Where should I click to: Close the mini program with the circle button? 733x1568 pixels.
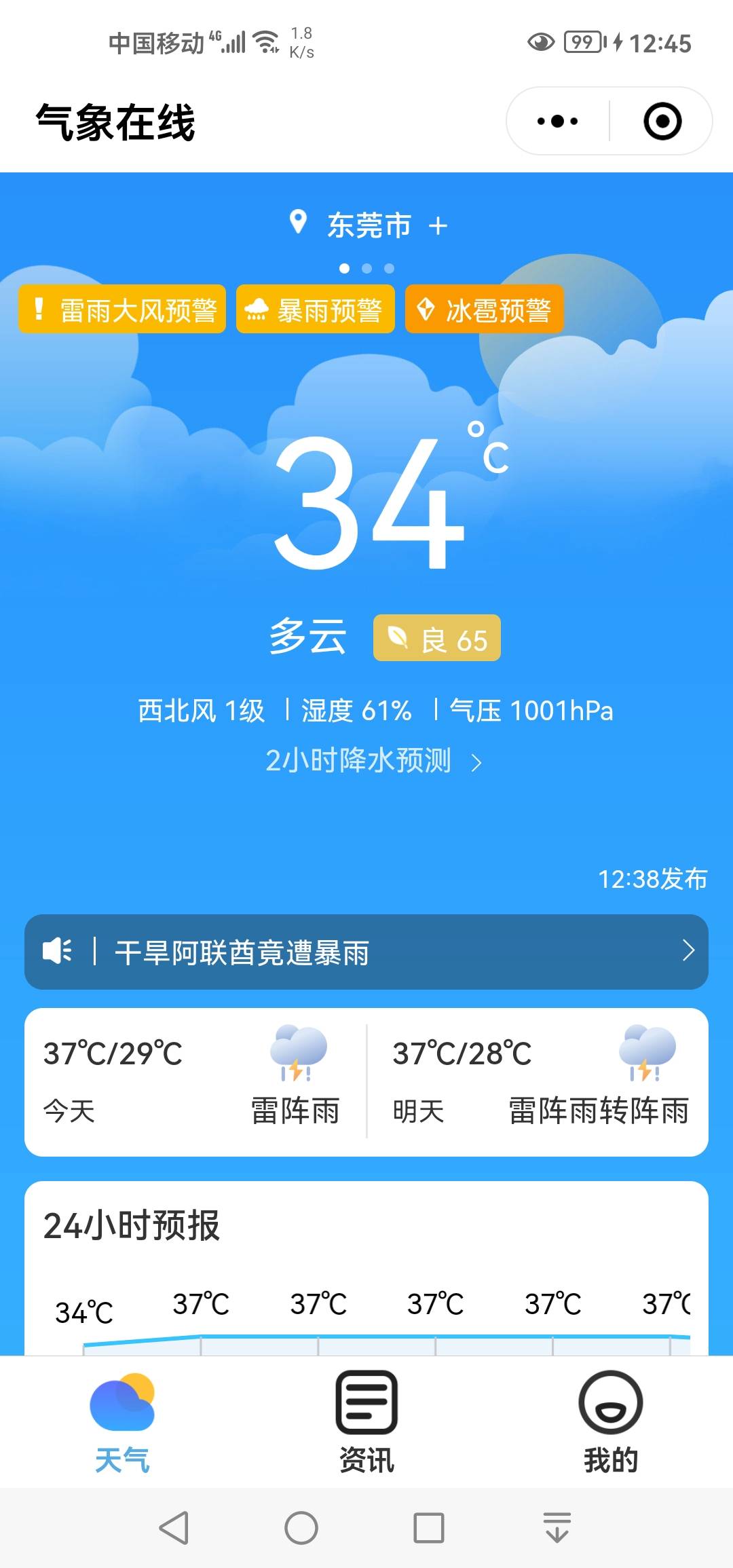click(662, 122)
